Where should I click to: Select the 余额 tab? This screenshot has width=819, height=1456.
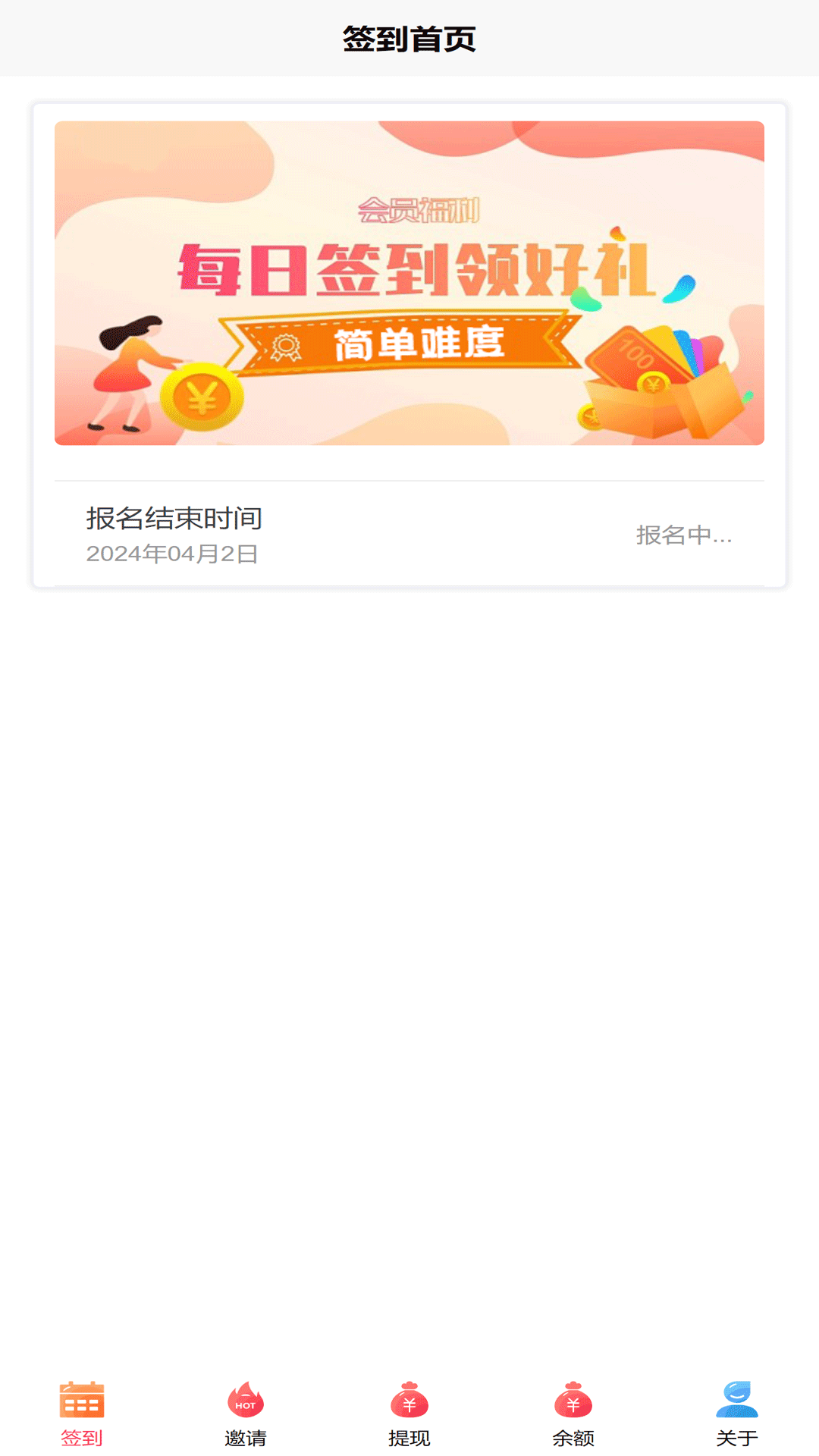573,1414
